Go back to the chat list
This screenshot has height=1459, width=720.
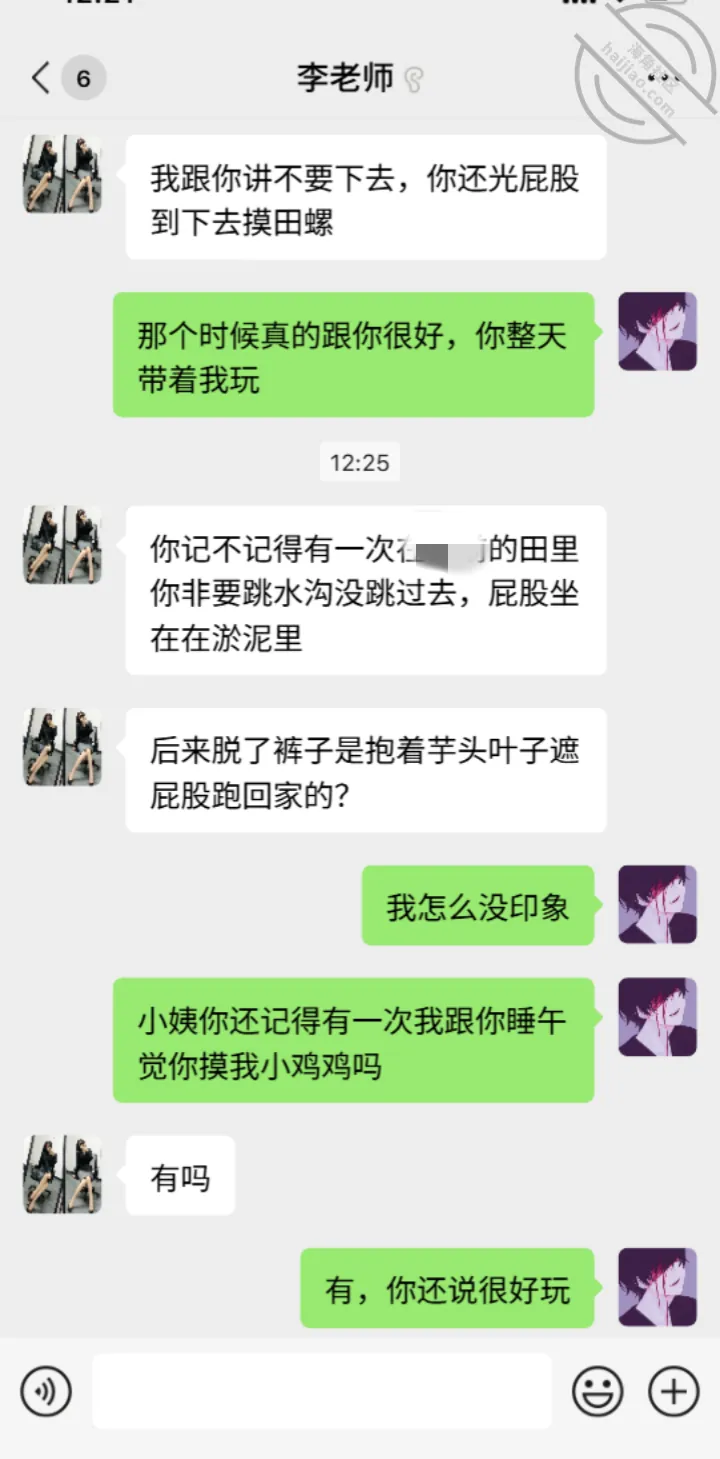pyautogui.click(x=41, y=78)
